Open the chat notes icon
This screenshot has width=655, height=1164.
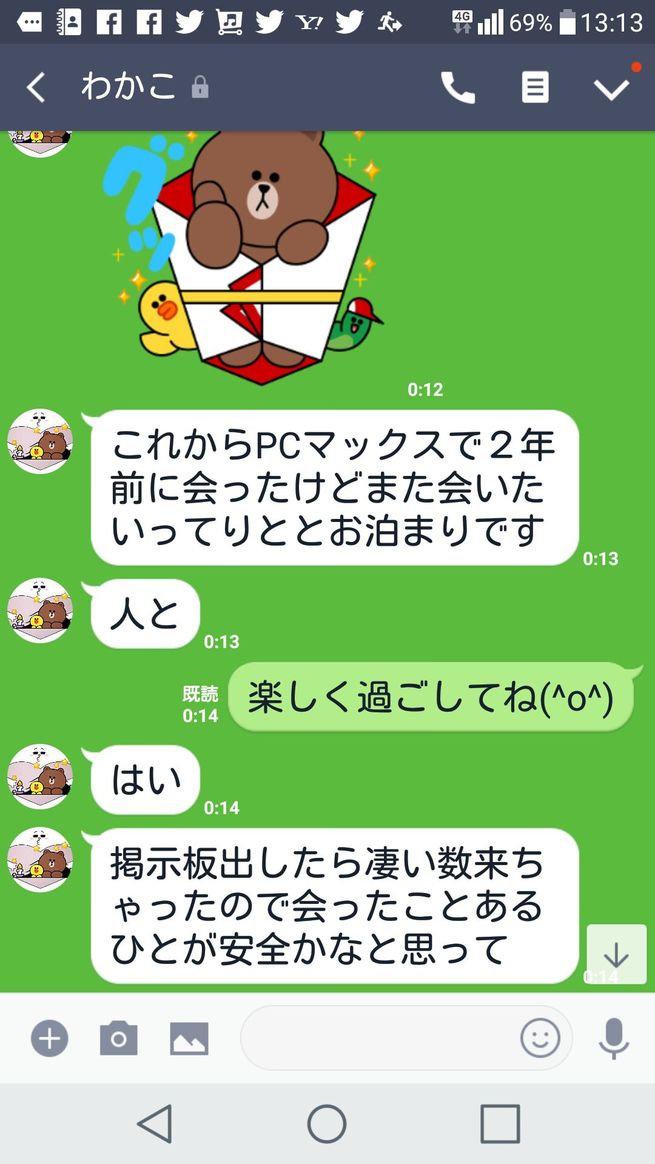535,88
